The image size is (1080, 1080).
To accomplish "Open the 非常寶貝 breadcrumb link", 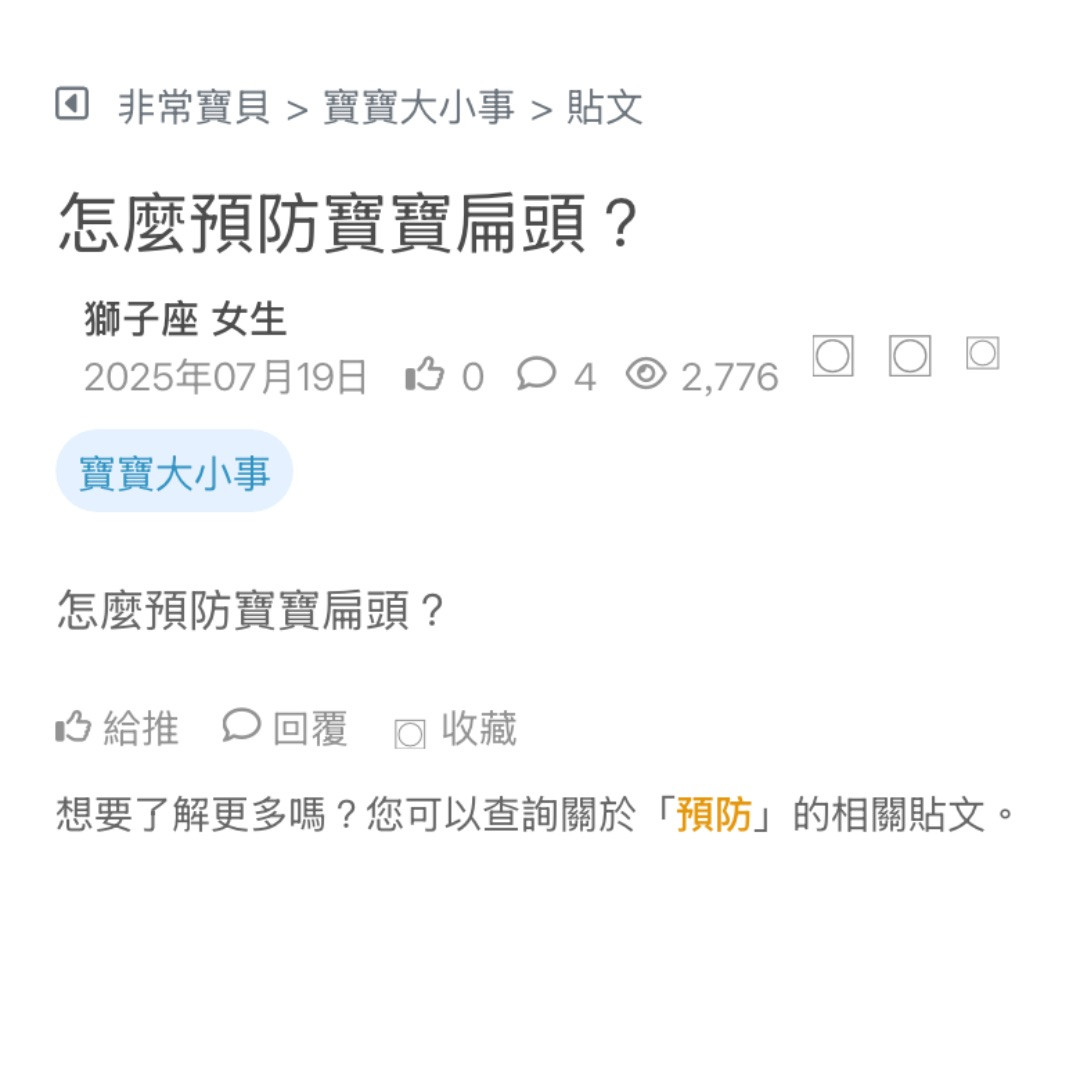I will (194, 107).
